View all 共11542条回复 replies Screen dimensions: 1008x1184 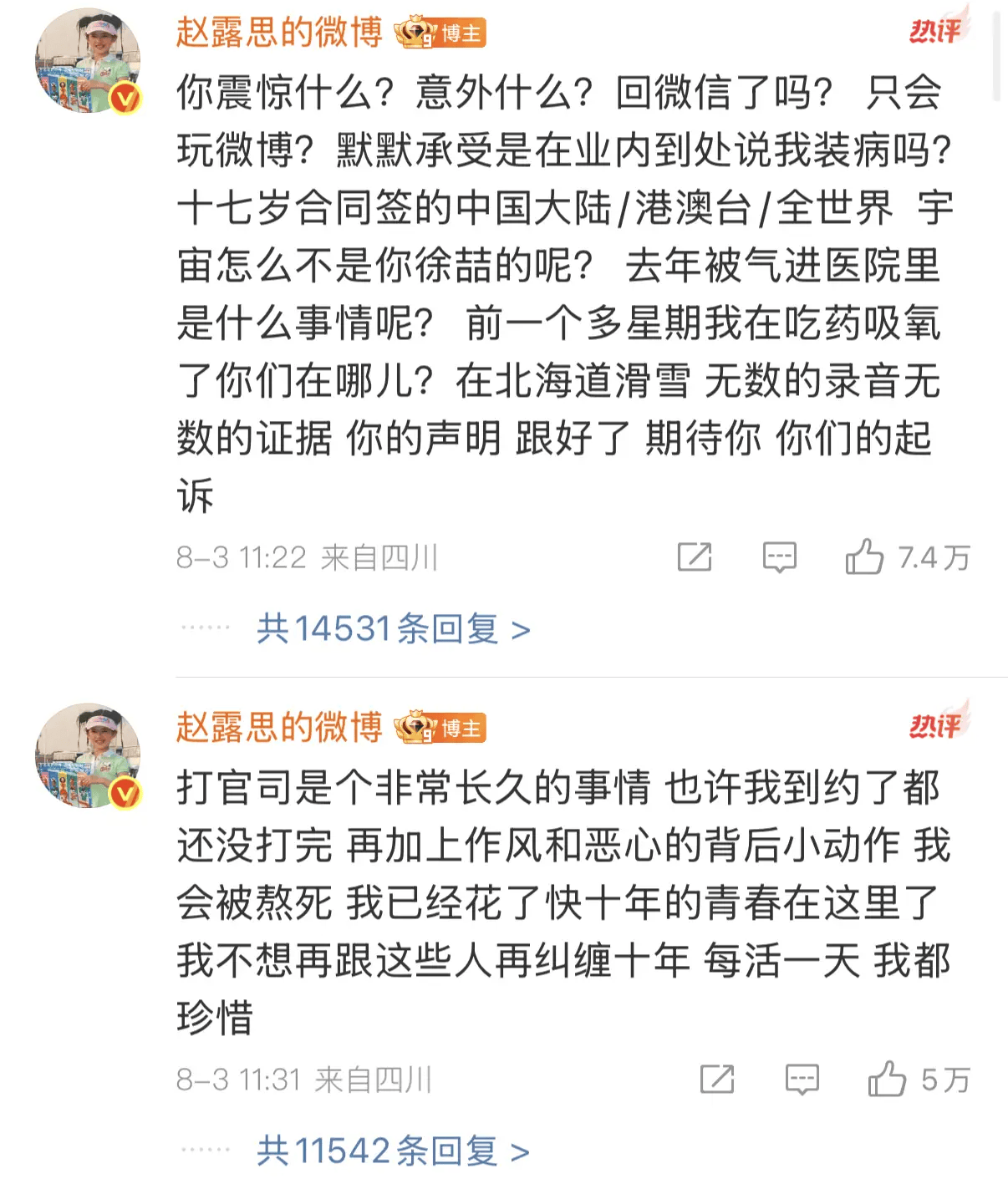[x=393, y=1151]
